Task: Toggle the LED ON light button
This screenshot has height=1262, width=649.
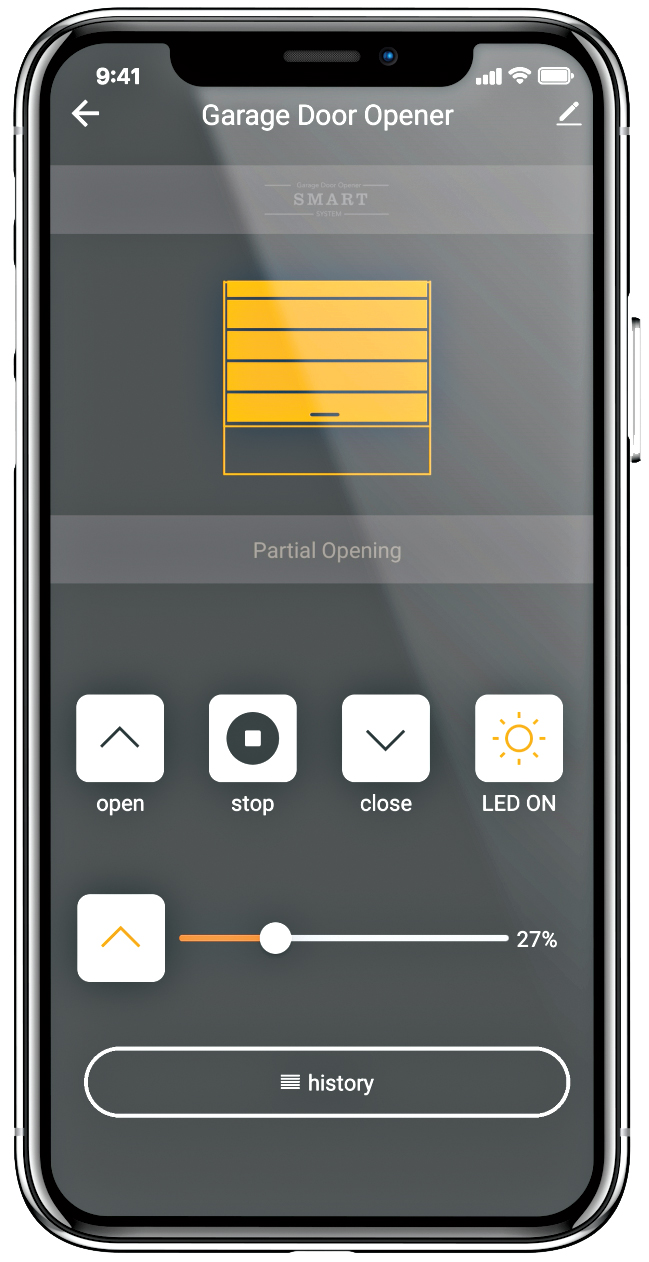Action: coord(518,738)
